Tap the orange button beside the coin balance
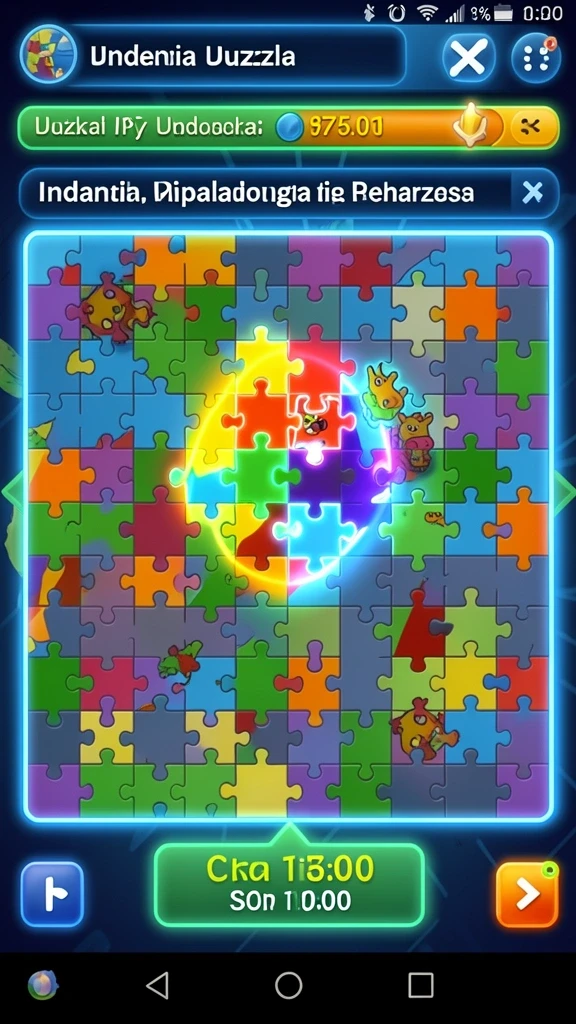This screenshot has height=1024, width=576. tap(532, 127)
